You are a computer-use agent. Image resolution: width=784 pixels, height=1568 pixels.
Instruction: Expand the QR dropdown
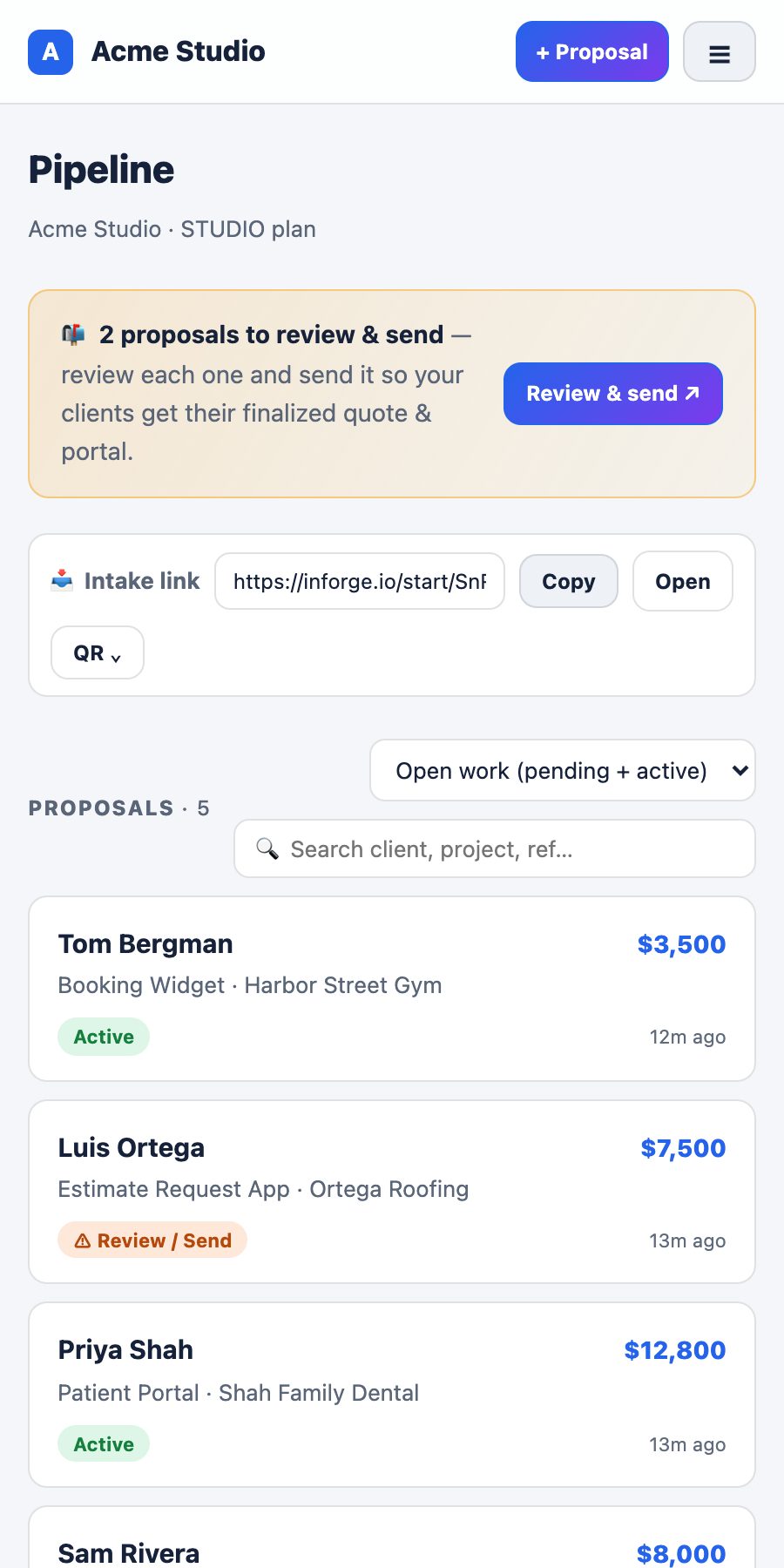(98, 652)
